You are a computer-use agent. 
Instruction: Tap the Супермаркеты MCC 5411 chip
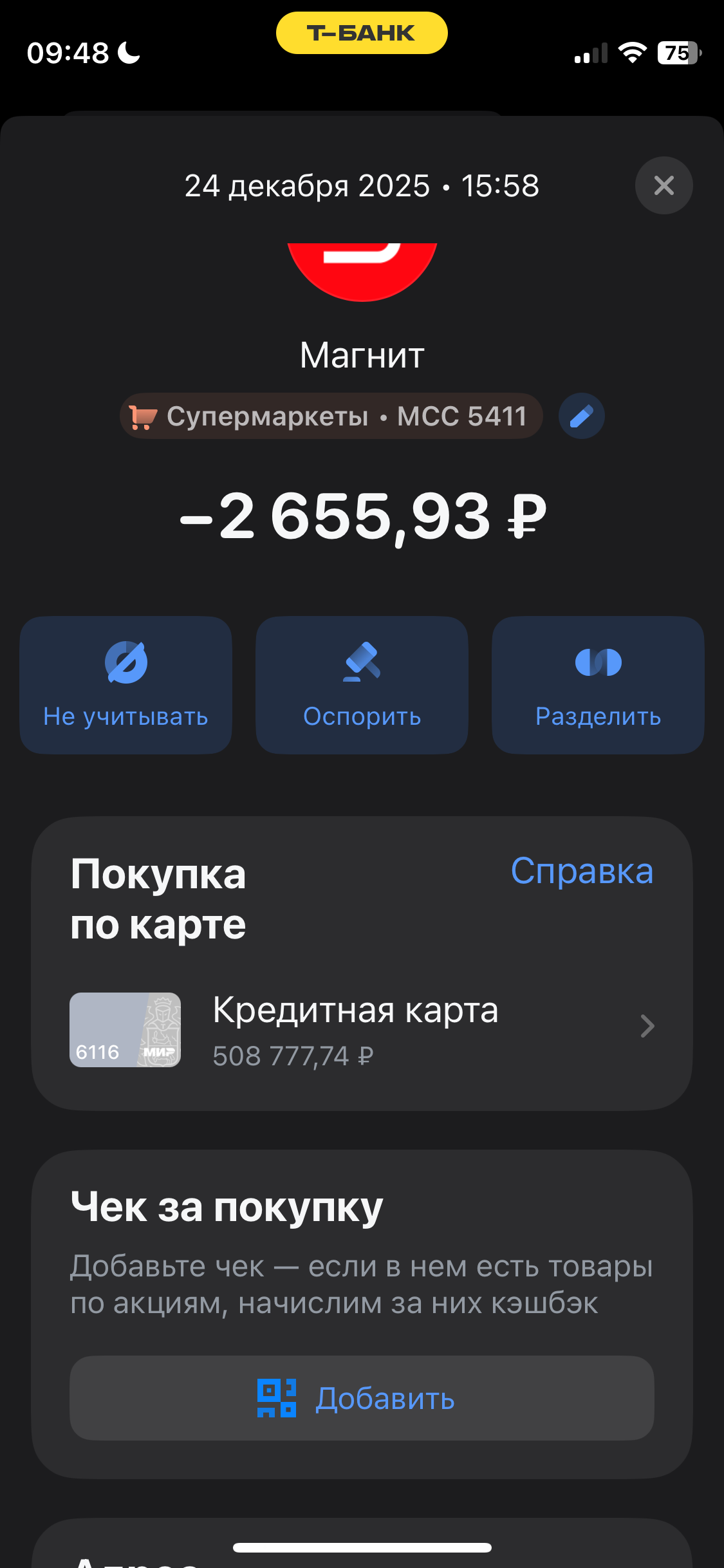point(331,416)
